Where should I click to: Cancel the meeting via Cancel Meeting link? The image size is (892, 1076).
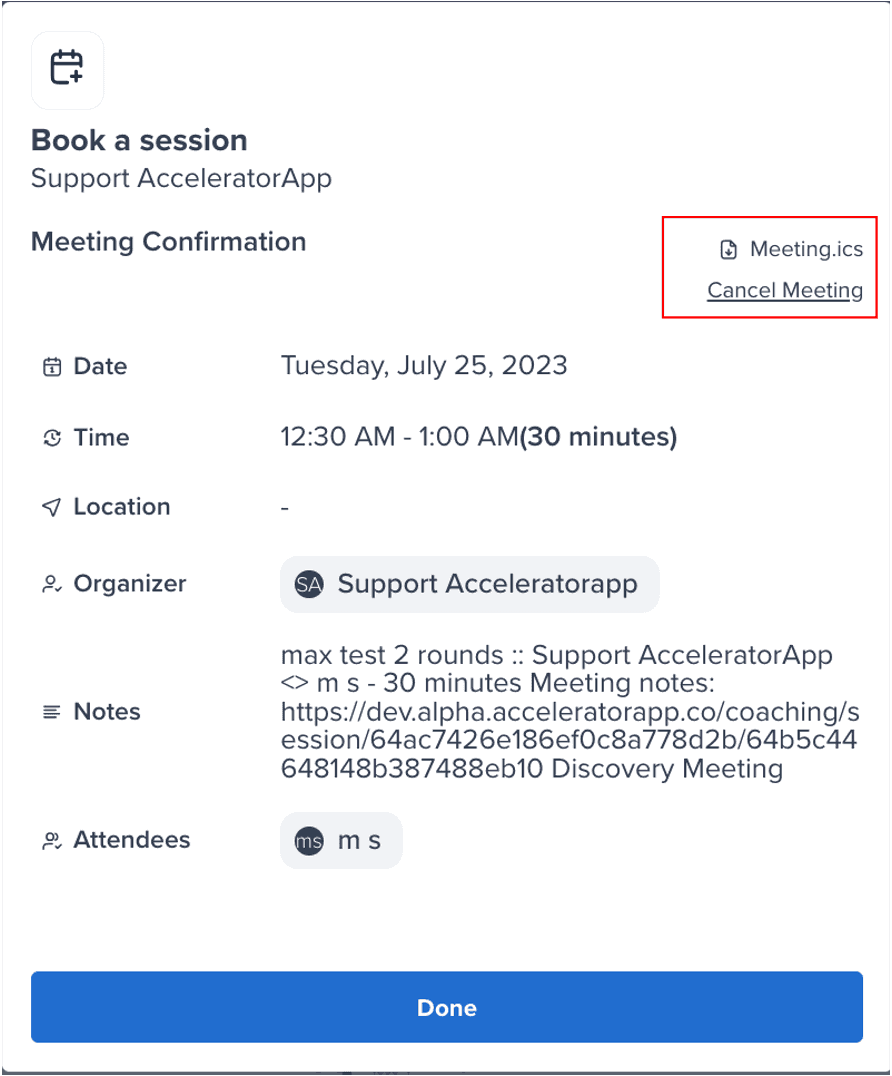tap(785, 291)
